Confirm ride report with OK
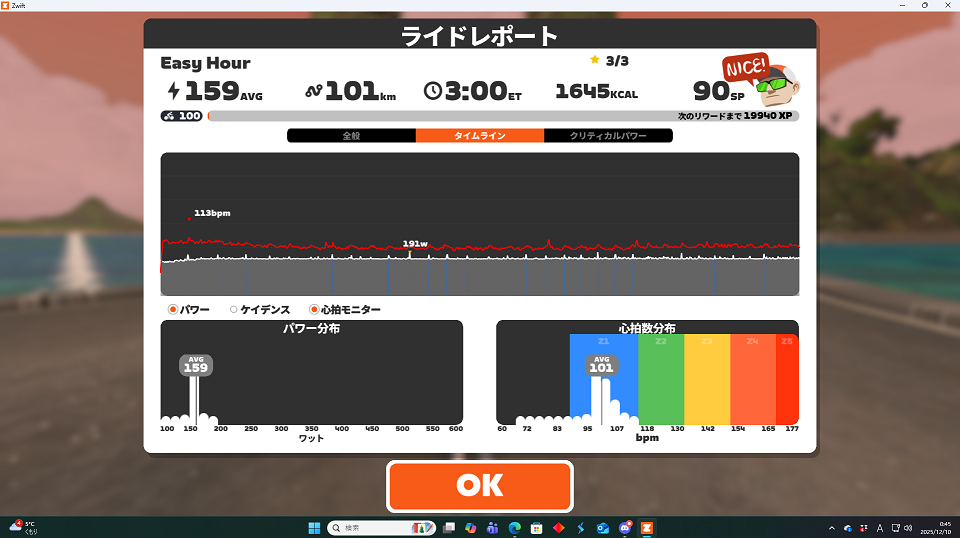The image size is (960, 538). [x=480, y=486]
